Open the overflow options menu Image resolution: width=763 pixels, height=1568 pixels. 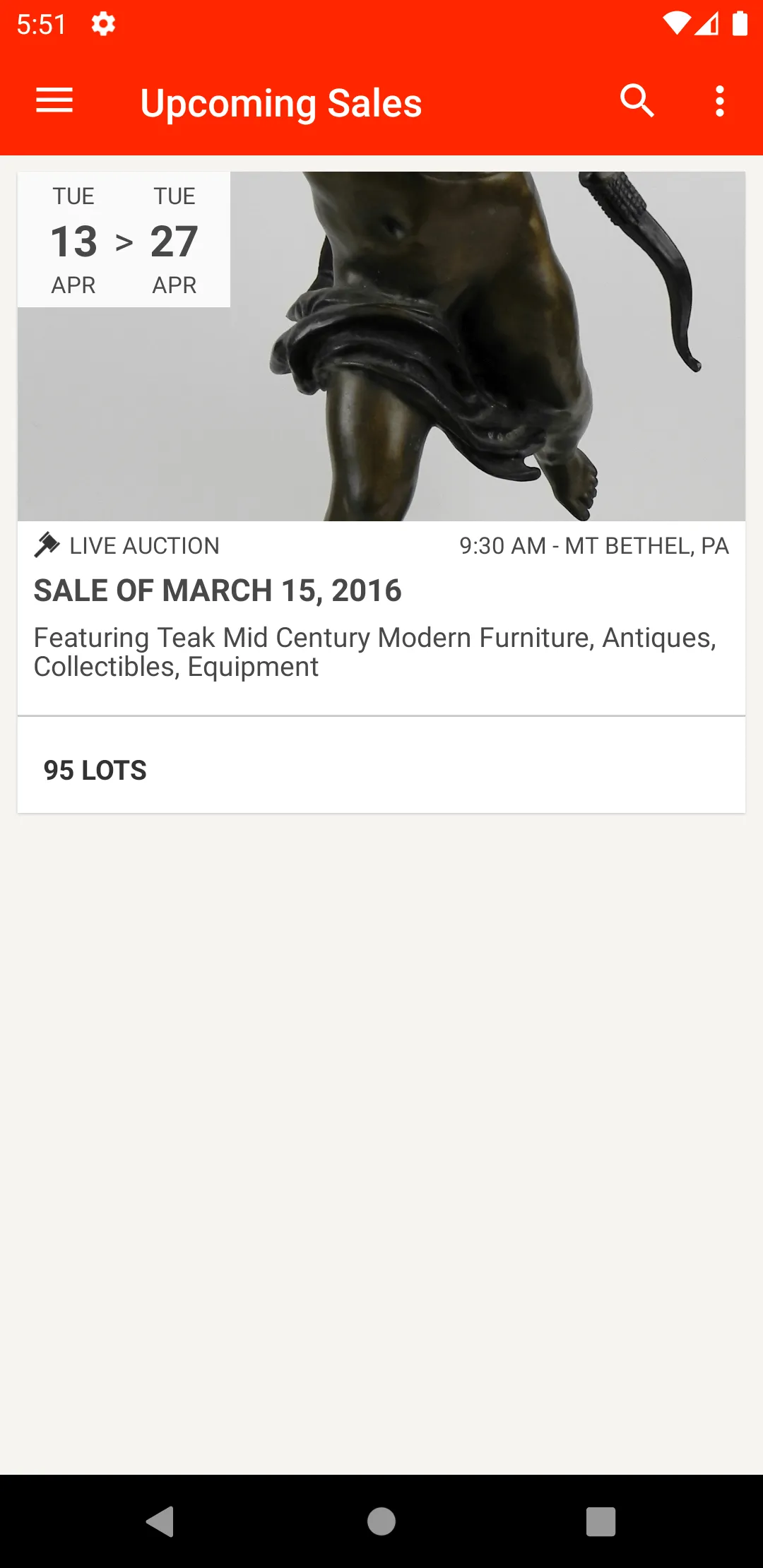pyautogui.click(x=719, y=101)
